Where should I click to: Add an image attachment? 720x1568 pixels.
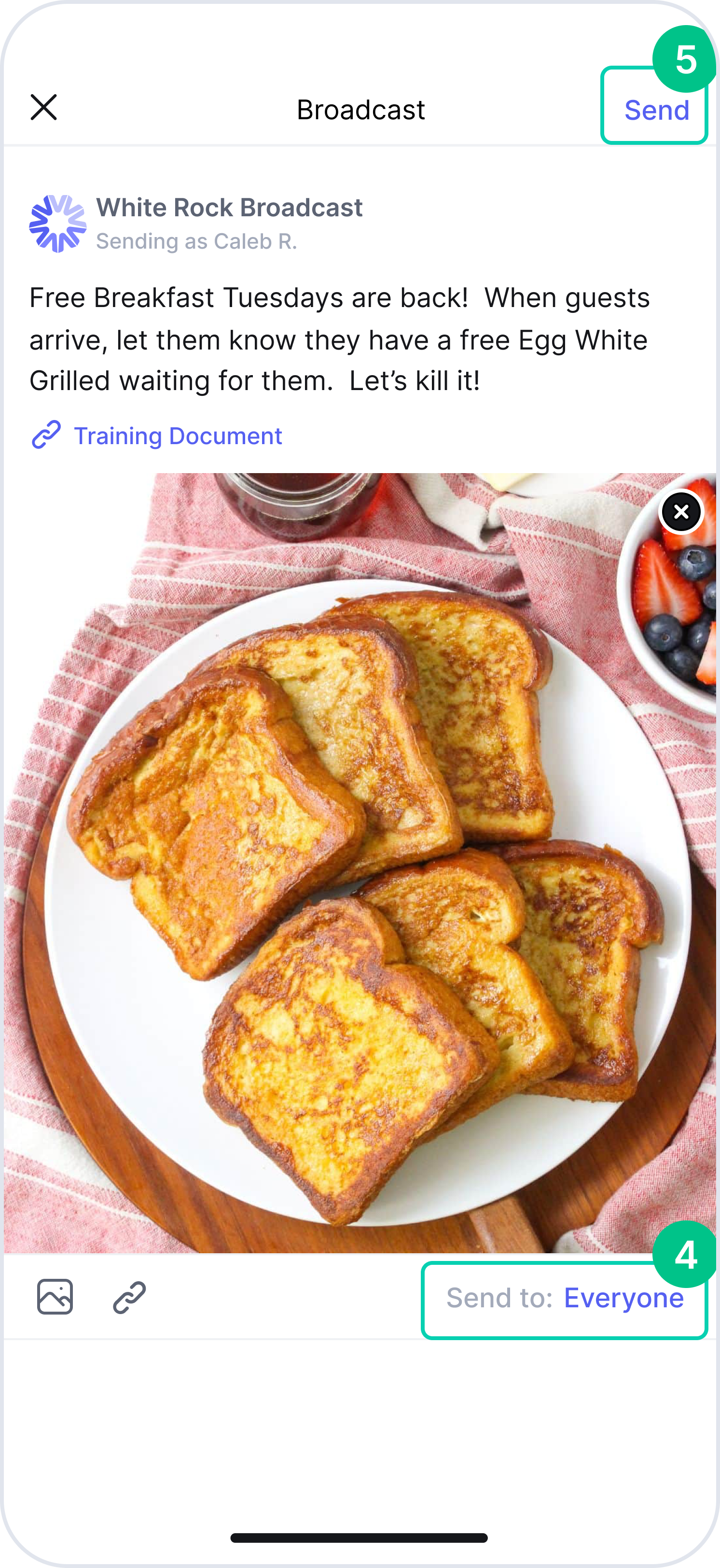click(x=55, y=1297)
